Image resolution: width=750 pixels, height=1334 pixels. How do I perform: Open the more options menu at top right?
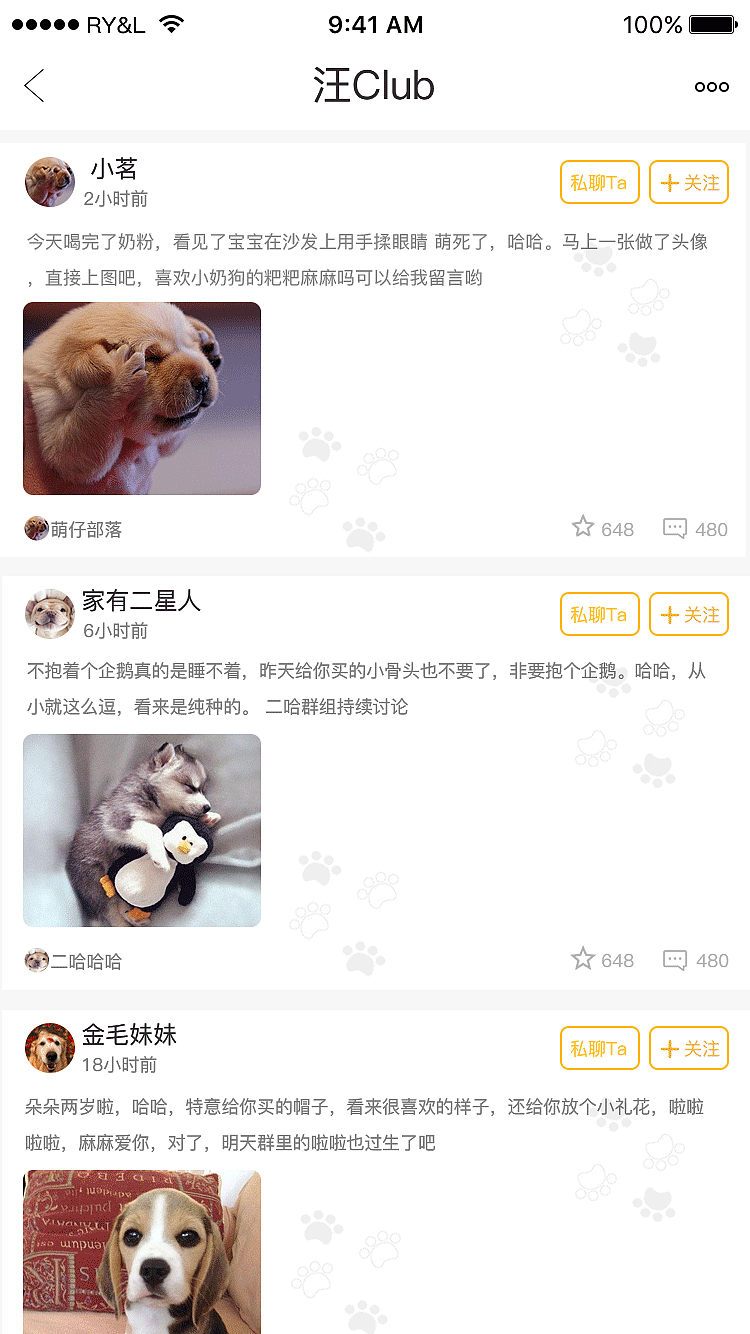click(711, 86)
